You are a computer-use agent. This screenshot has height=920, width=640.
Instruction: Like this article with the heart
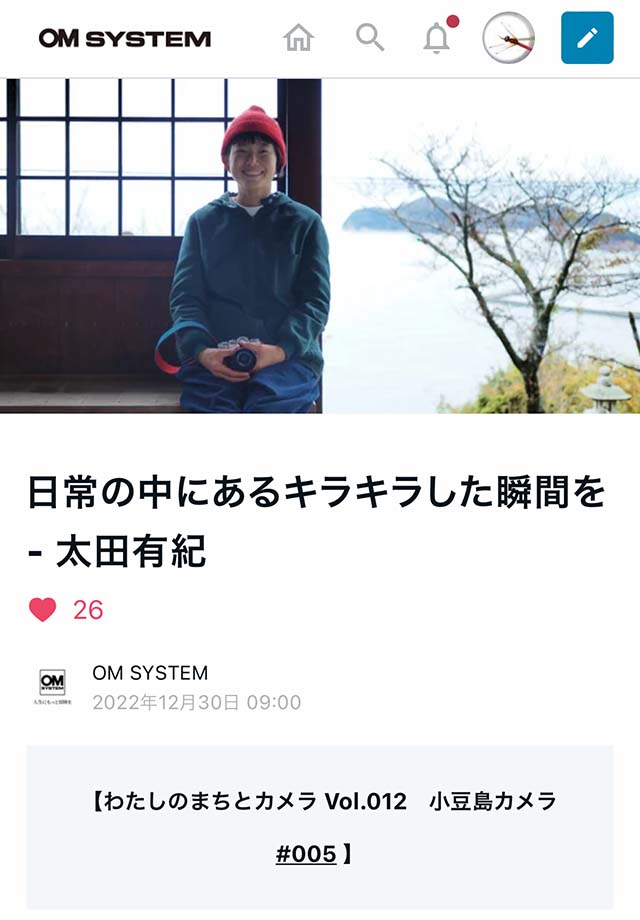[42, 609]
